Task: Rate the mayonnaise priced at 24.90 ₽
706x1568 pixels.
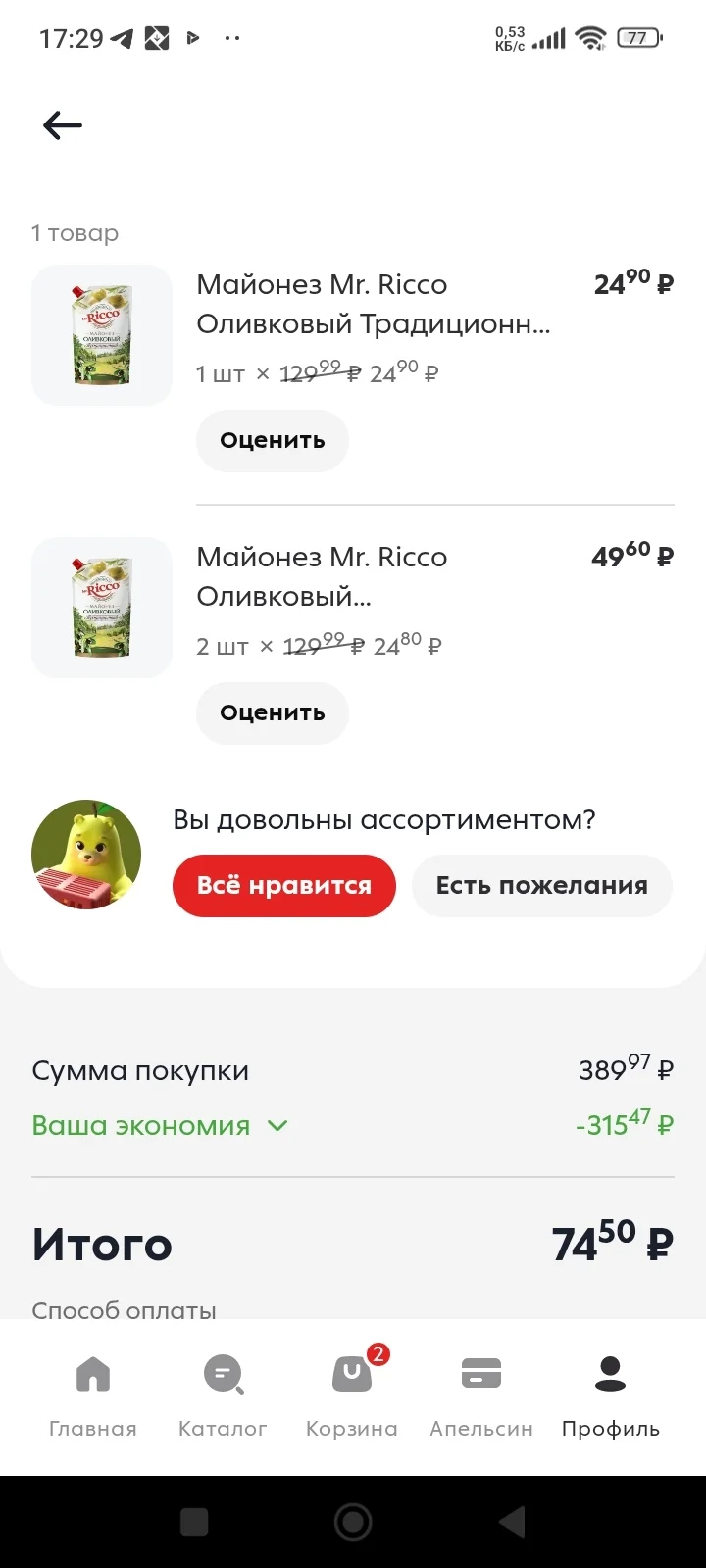Action: pos(273,440)
